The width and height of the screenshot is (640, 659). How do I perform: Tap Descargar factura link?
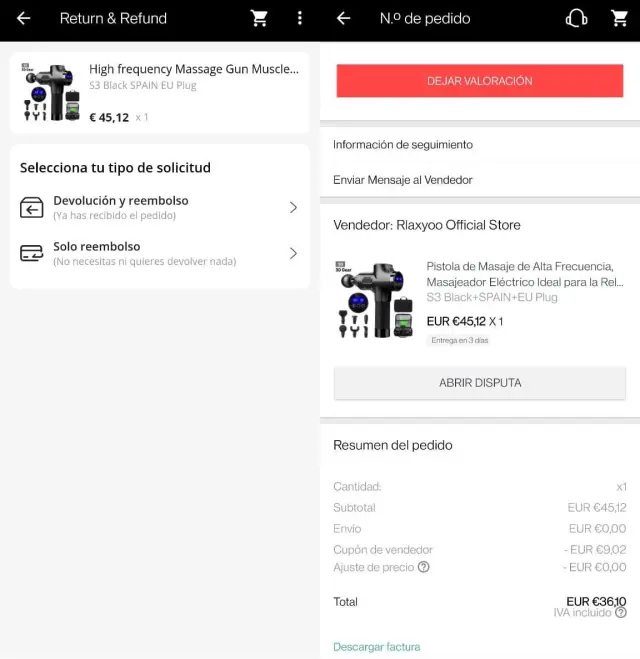(377, 647)
